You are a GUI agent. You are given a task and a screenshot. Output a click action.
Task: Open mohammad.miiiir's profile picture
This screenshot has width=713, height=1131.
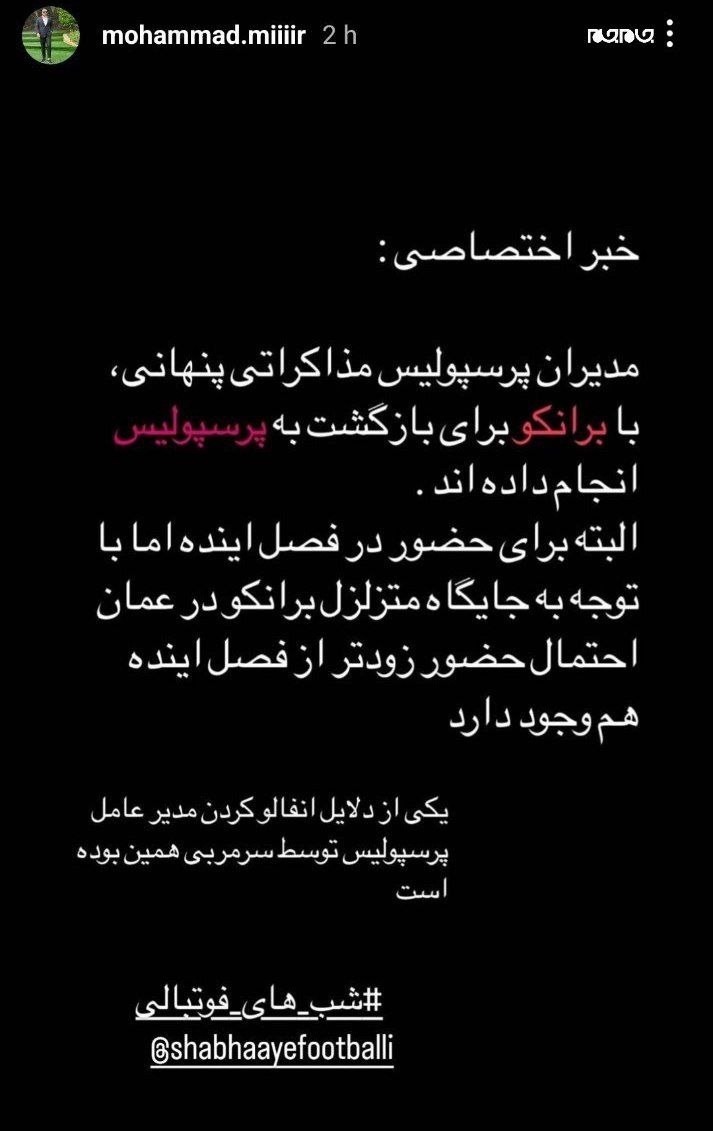[x=51, y=35]
